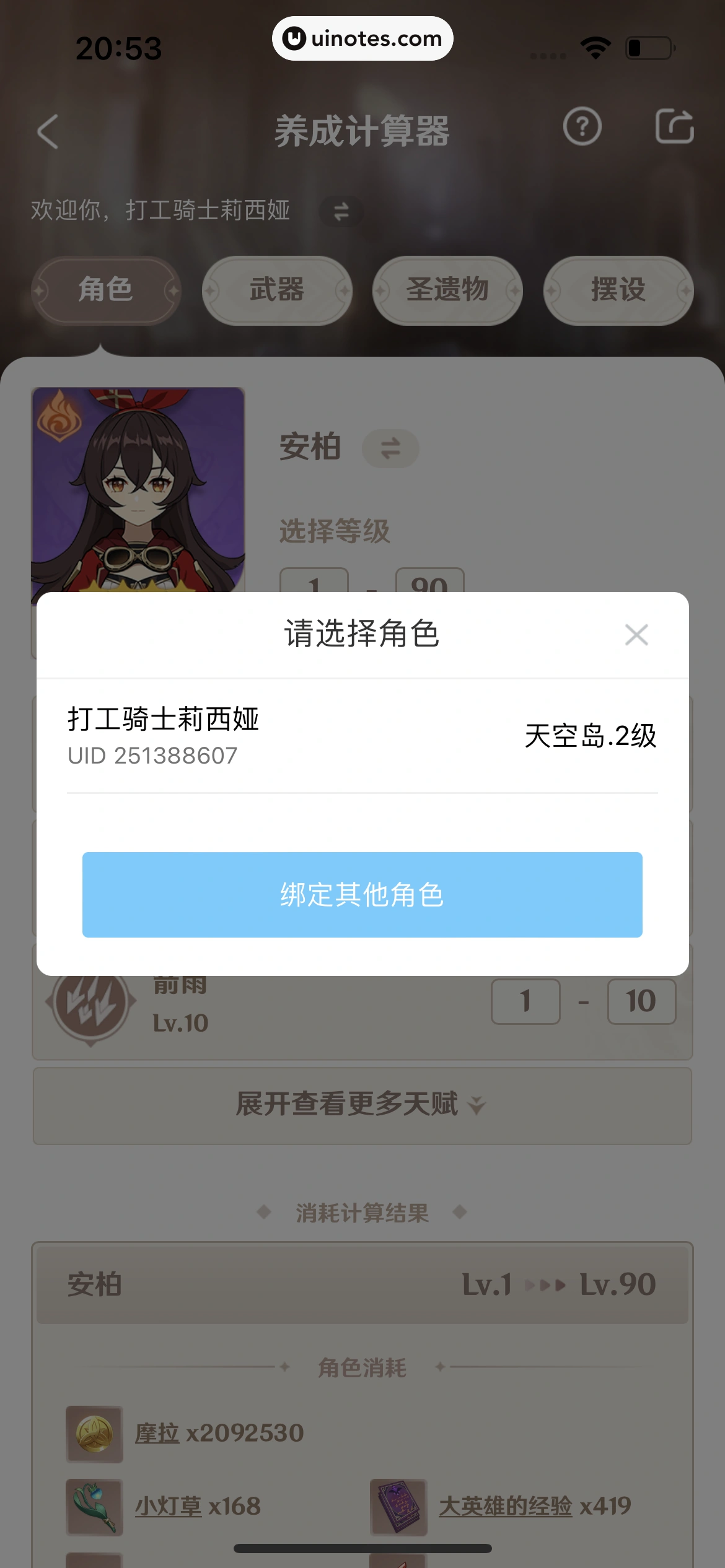Click the back arrow icon
Screen dimensions: 725x1568
click(48, 132)
